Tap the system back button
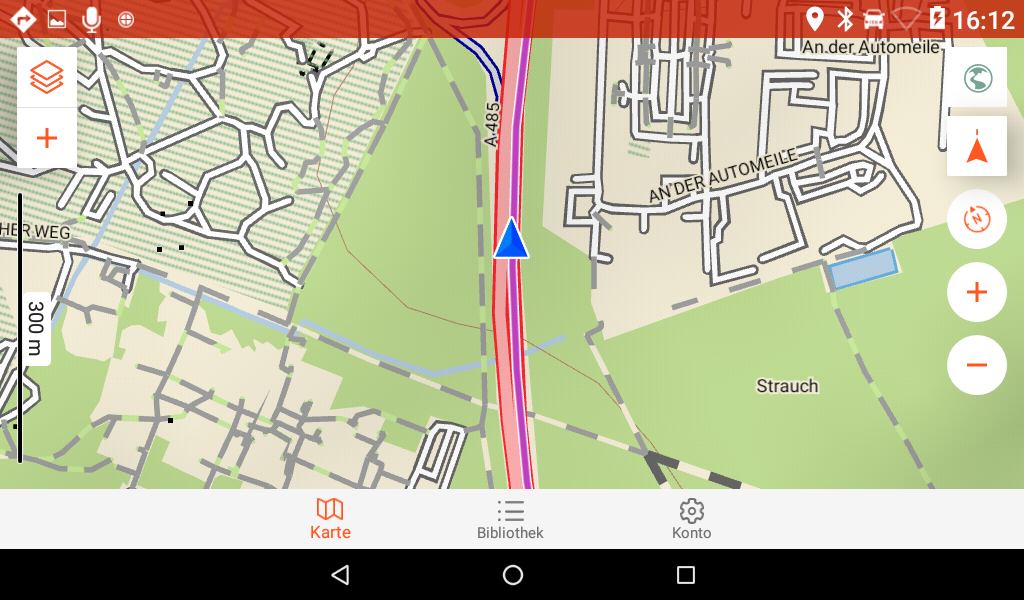The height and width of the screenshot is (600, 1024). click(x=340, y=575)
